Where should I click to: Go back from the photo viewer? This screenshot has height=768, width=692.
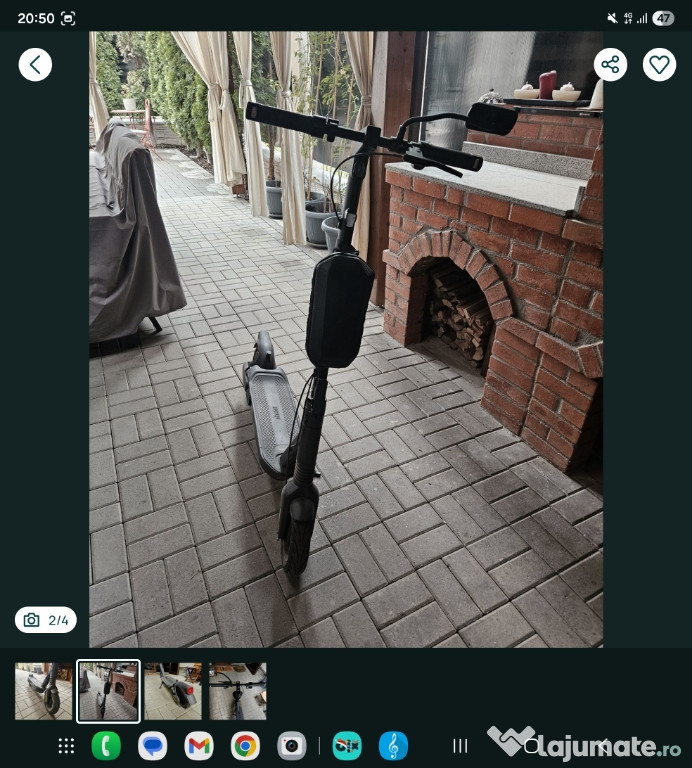coord(36,65)
